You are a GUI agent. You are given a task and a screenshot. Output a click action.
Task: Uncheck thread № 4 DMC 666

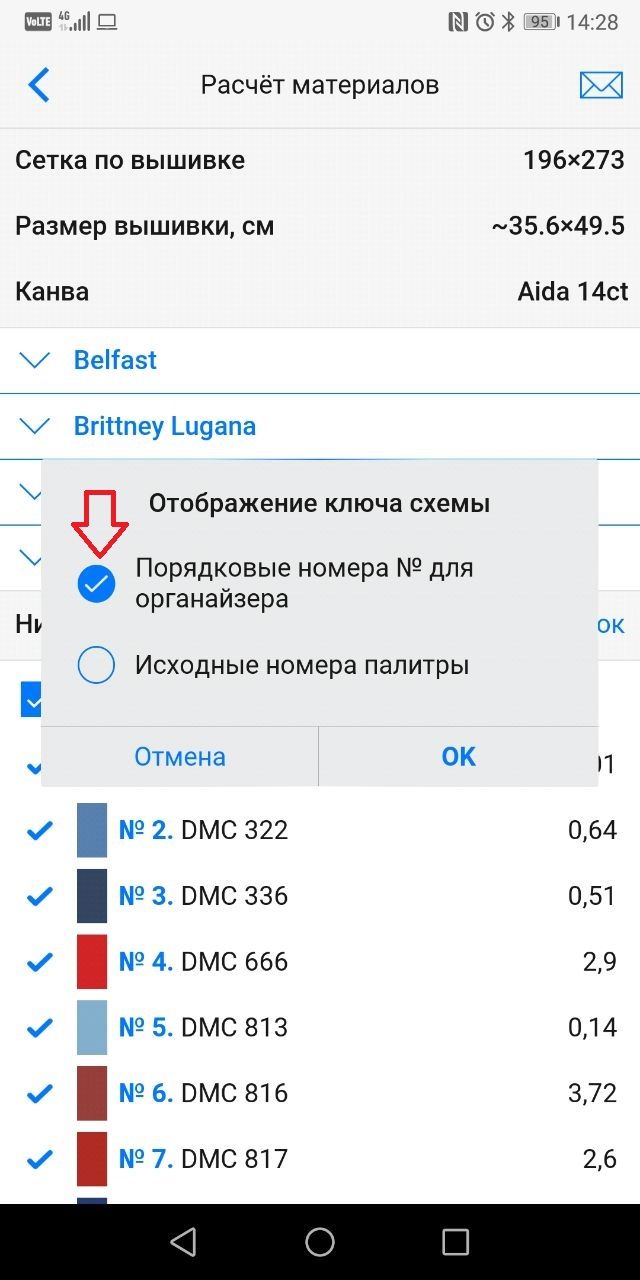[39, 962]
